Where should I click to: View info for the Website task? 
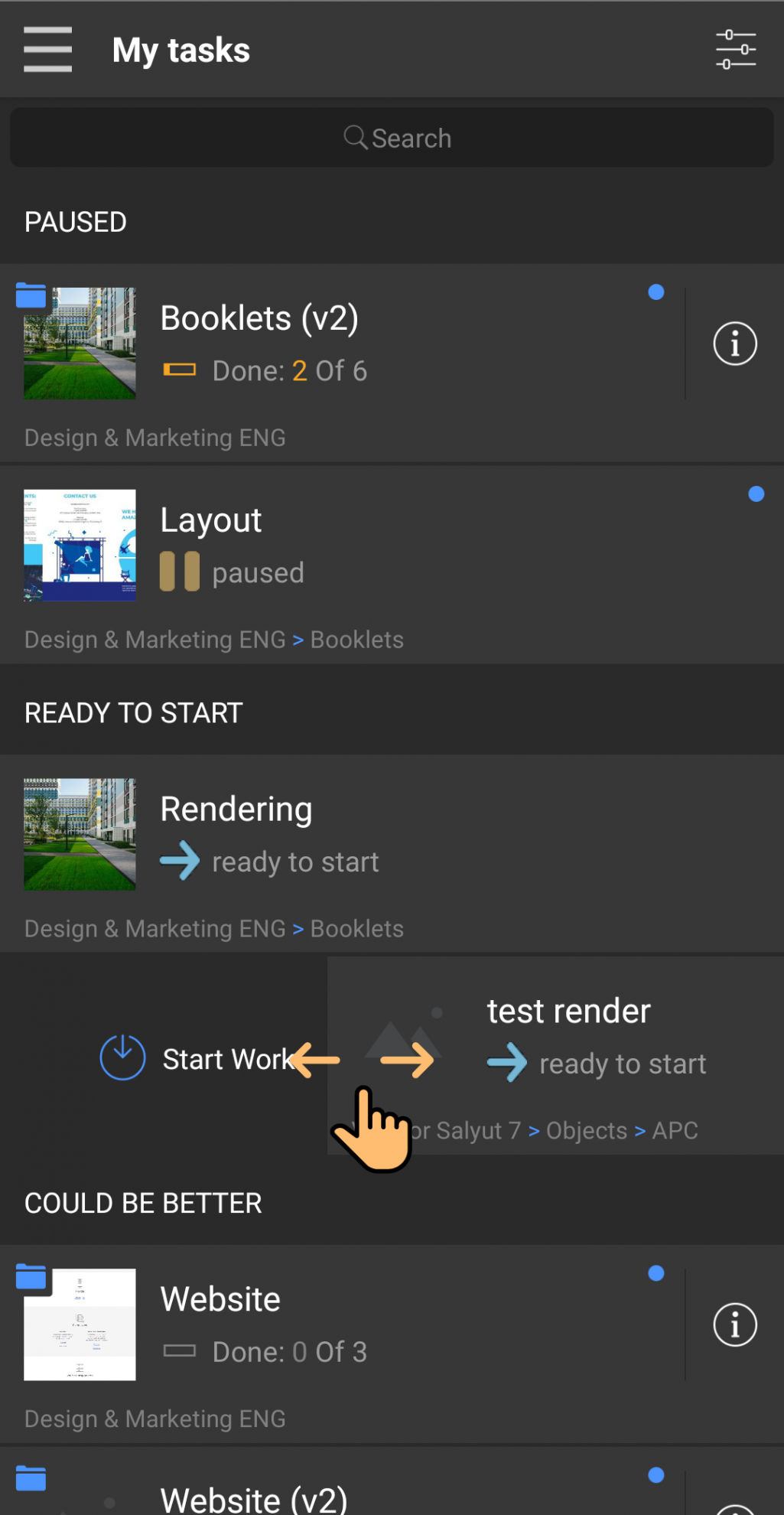pos(735,1324)
